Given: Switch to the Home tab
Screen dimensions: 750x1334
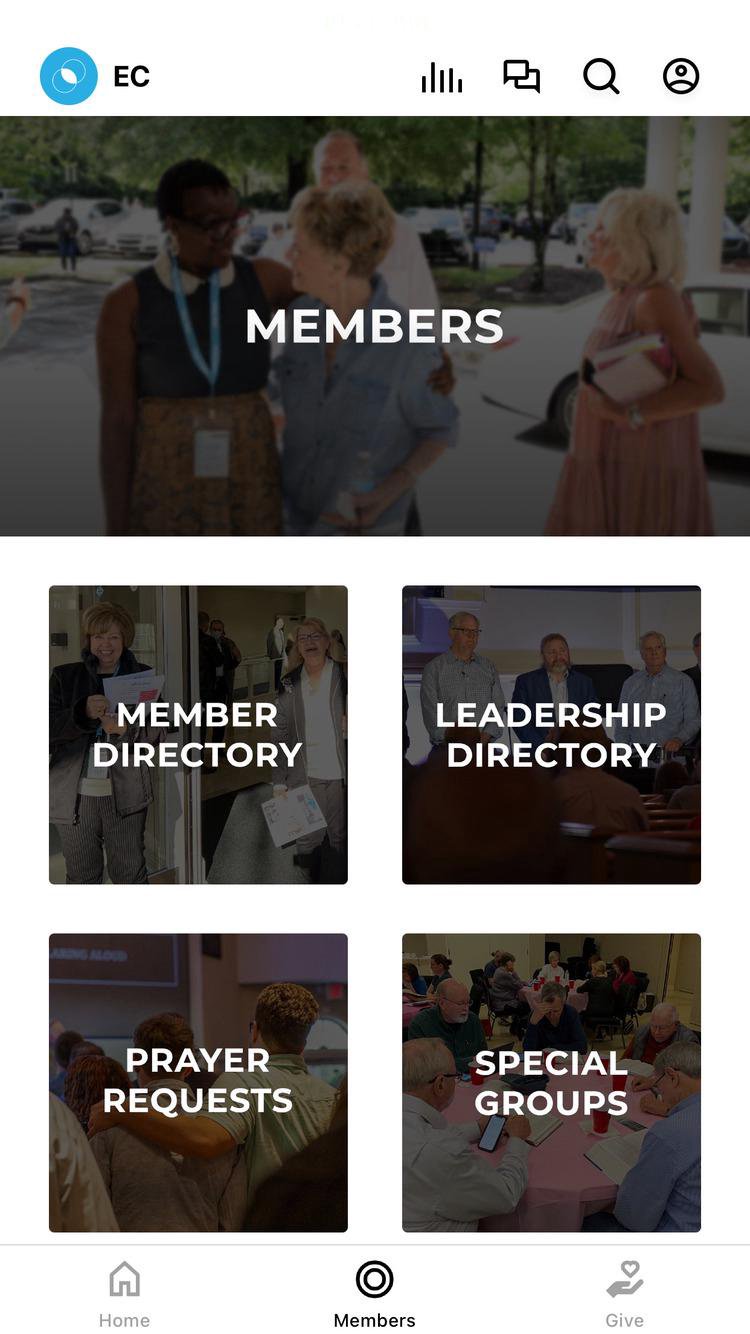Looking at the screenshot, I should (124, 1293).
